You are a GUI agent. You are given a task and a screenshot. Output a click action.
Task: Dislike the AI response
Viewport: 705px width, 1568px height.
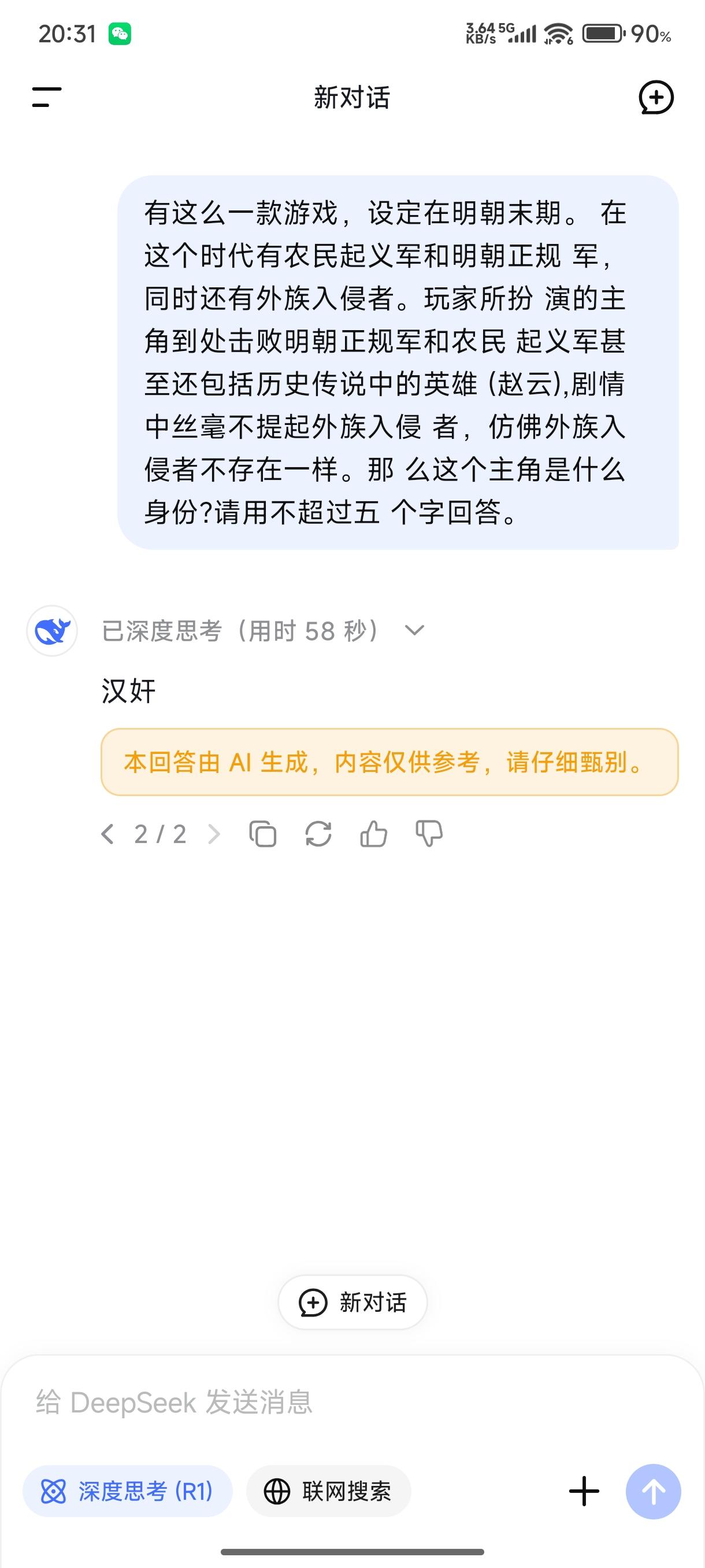pos(429,834)
